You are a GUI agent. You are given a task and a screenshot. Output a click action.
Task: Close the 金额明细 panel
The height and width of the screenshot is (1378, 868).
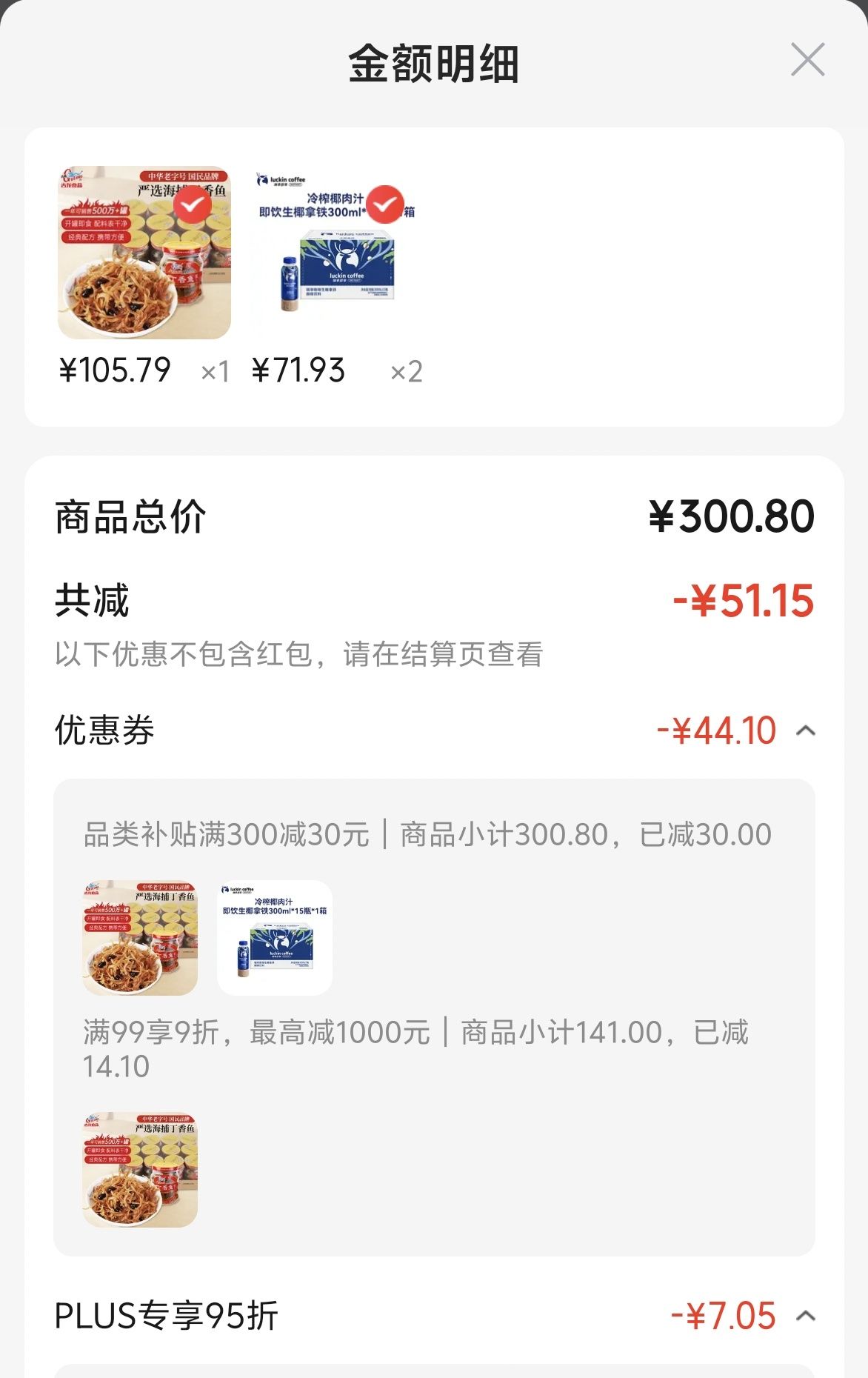pyautogui.click(x=807, y=59)
